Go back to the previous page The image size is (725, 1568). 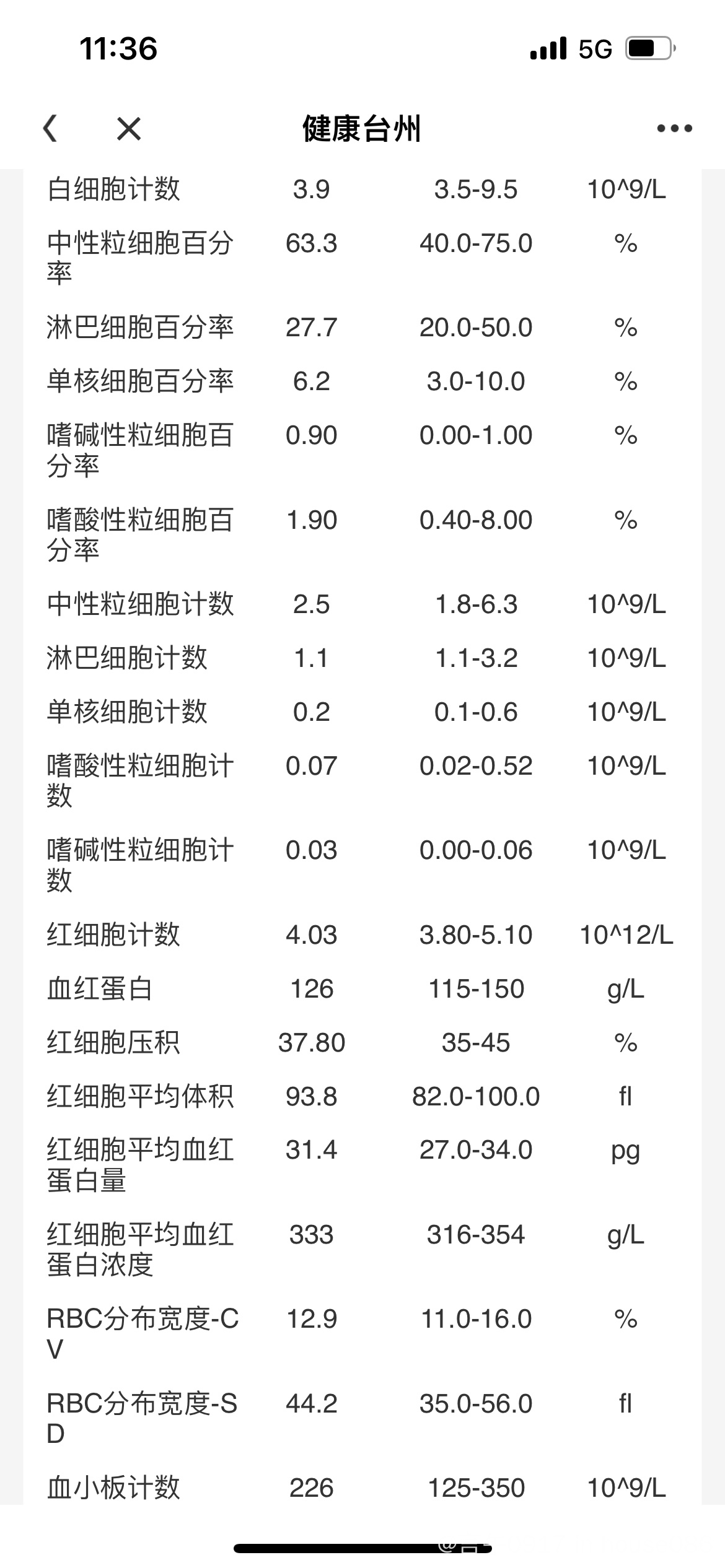tap(51, 129)
